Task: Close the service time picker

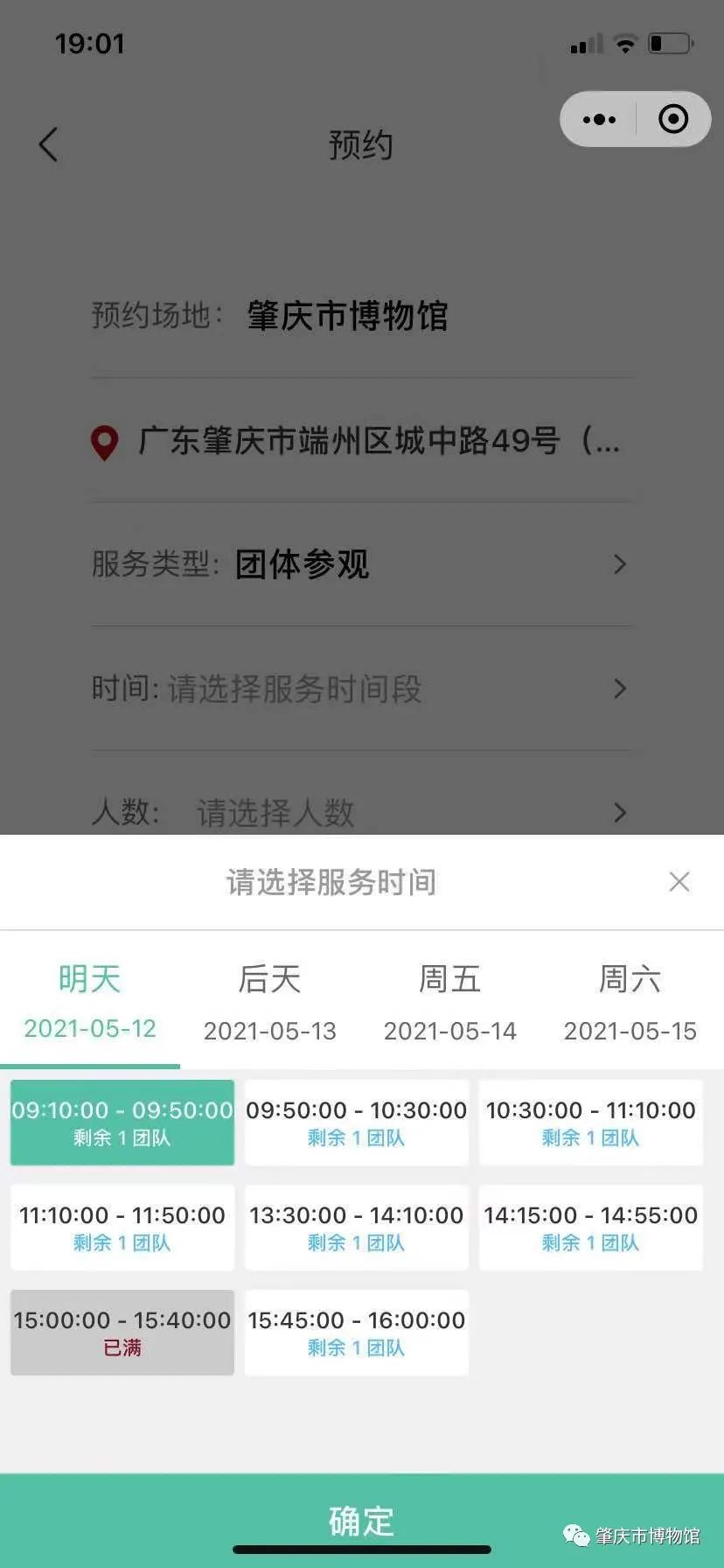Action: coord(679,881)
